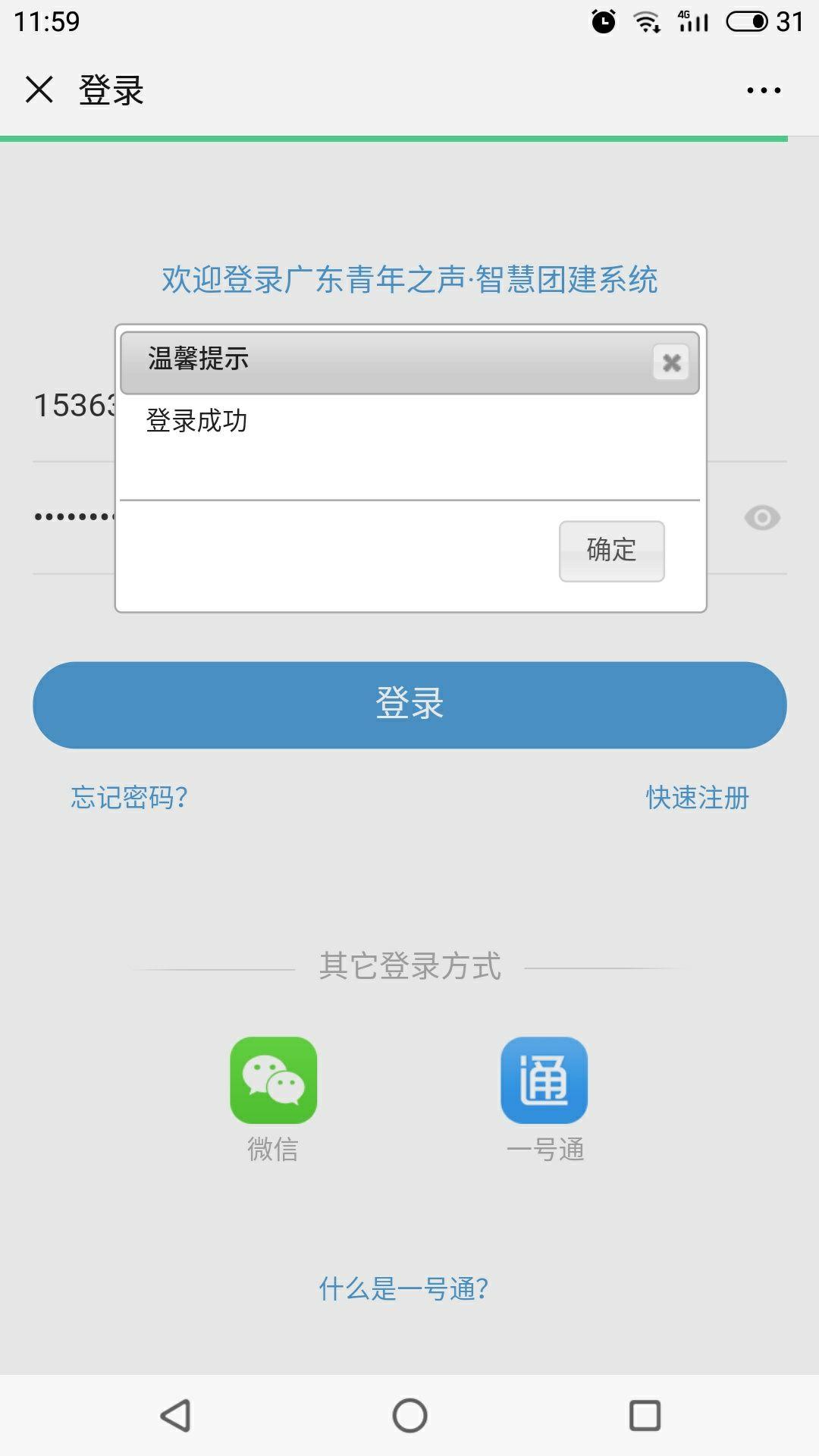Screen dimensions: 819x1456
Task: Close the 温馨提示 dialog with ×
Action: point(670,364)
